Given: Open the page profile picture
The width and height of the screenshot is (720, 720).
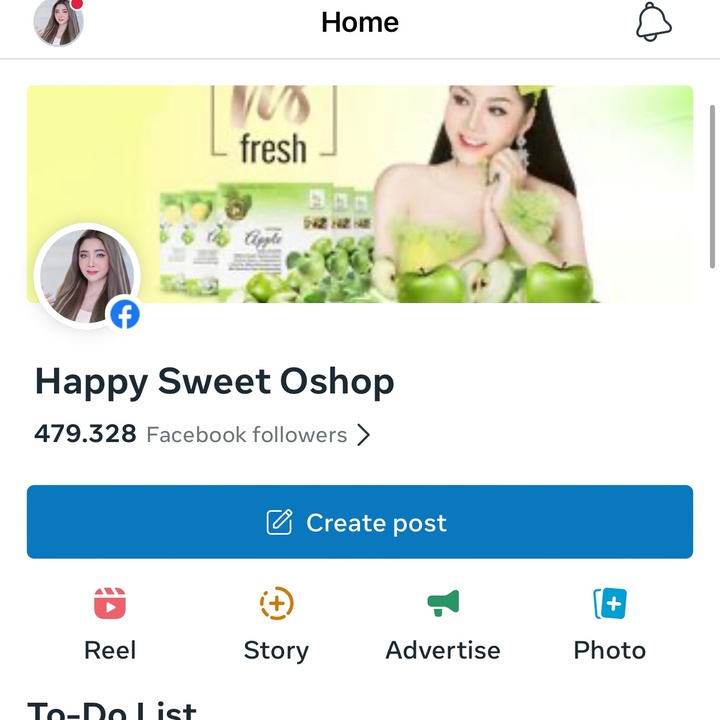Looking at the screenshot, I should point(85,275).
